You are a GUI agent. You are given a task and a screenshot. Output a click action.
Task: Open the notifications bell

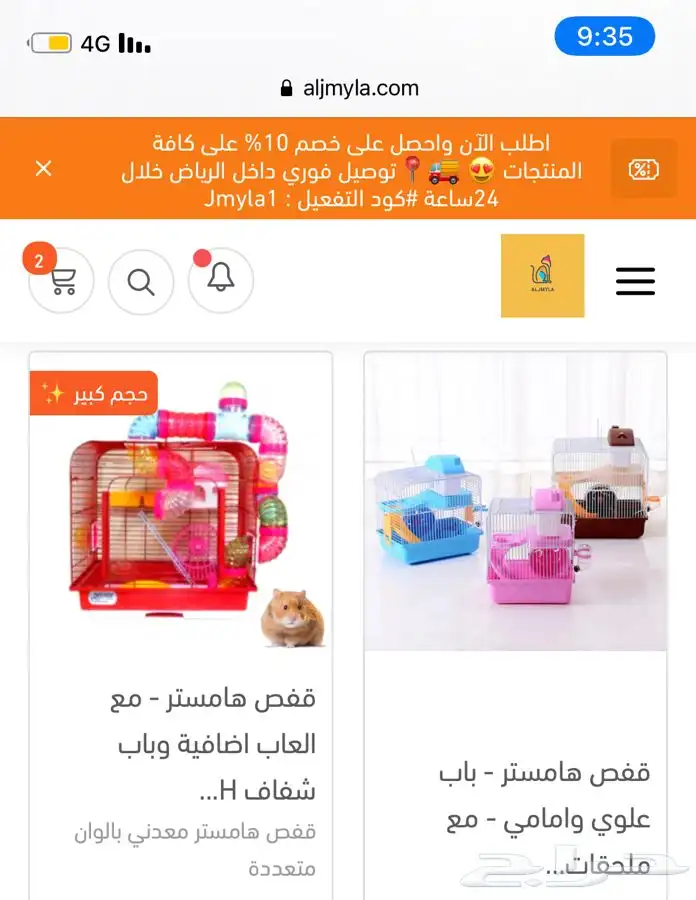221,280
